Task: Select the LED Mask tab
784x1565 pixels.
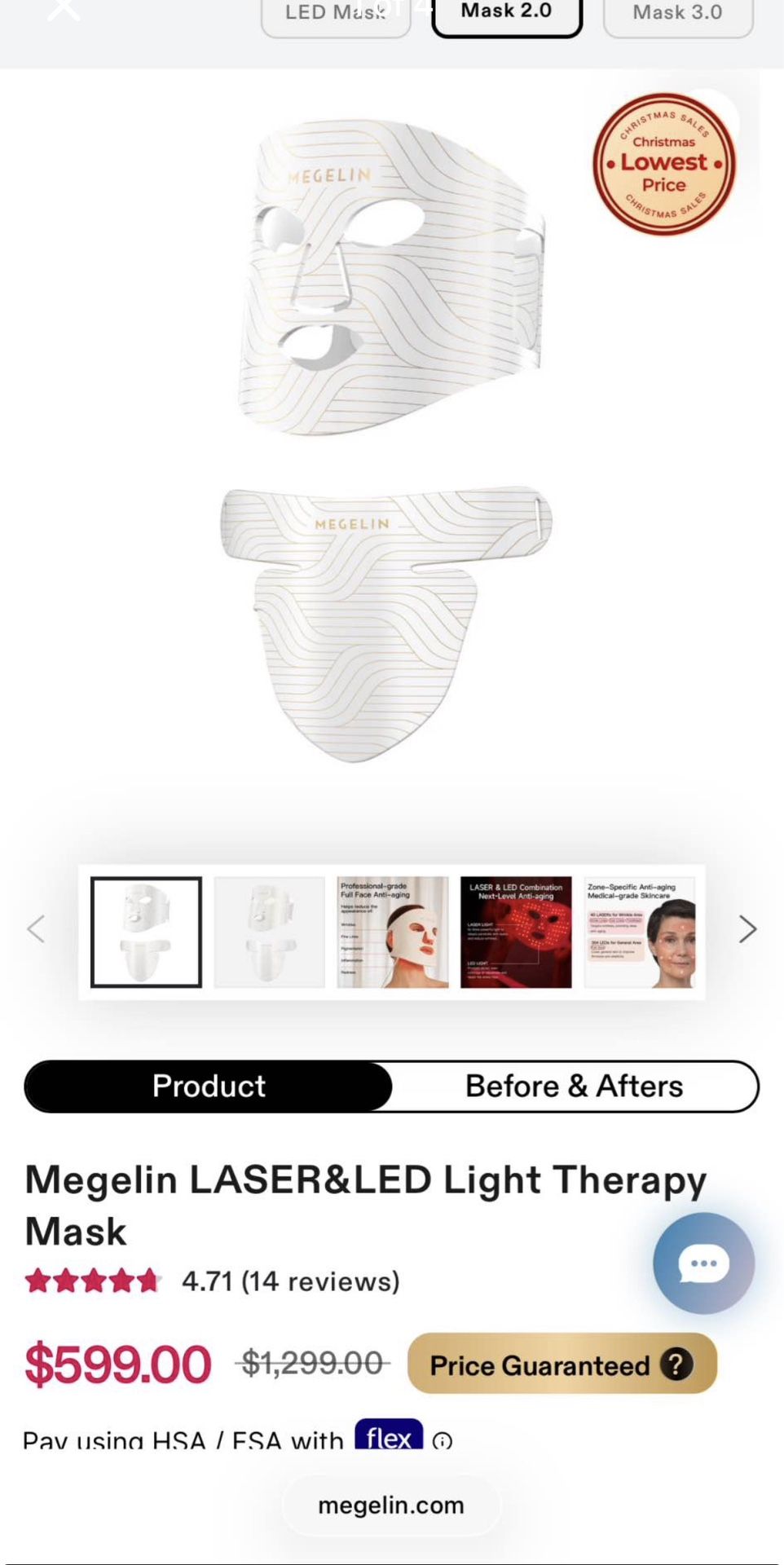Action: 334,12
